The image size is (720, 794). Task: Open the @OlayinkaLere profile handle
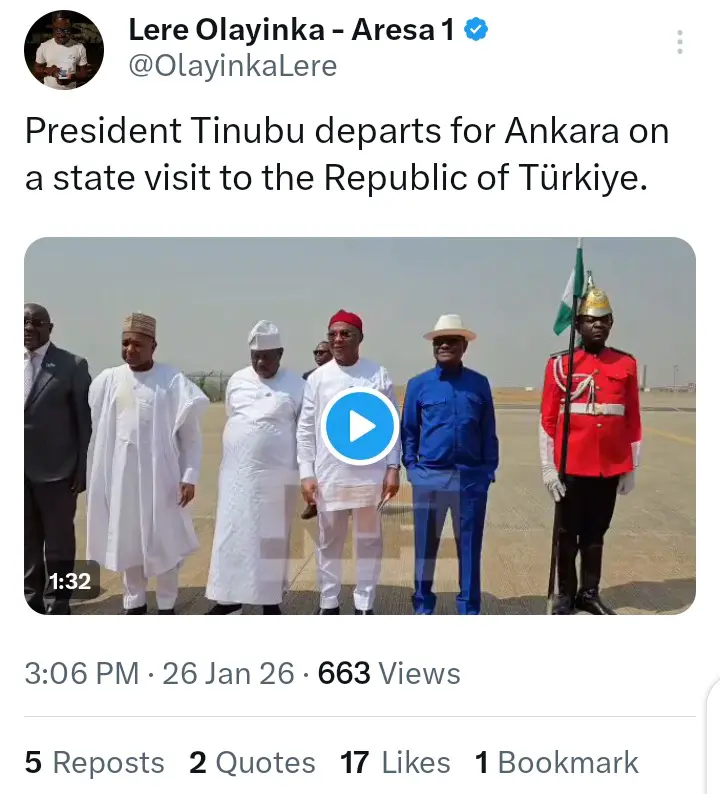click(x=232, y=67)
